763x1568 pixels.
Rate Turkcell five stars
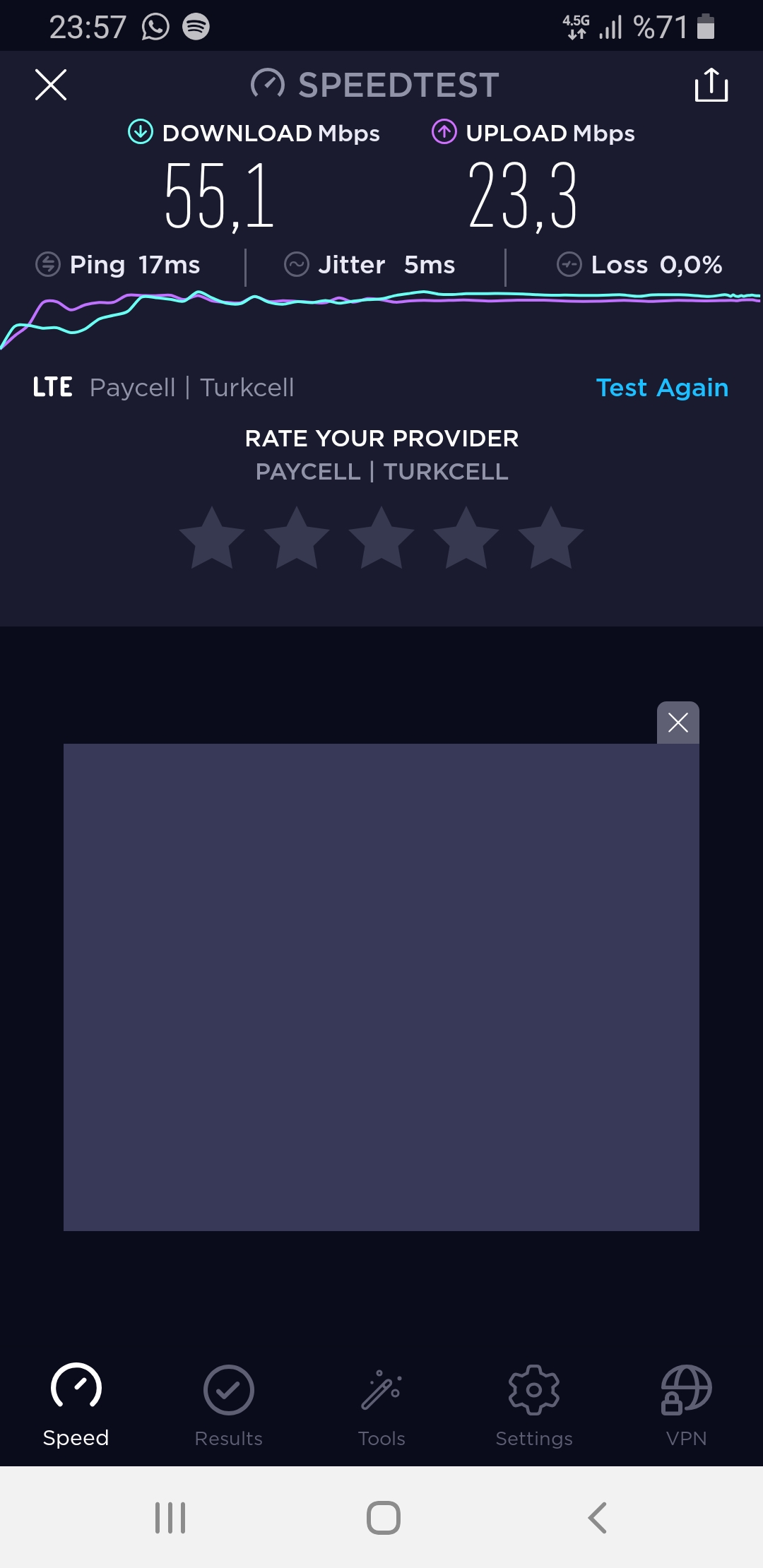551,538
